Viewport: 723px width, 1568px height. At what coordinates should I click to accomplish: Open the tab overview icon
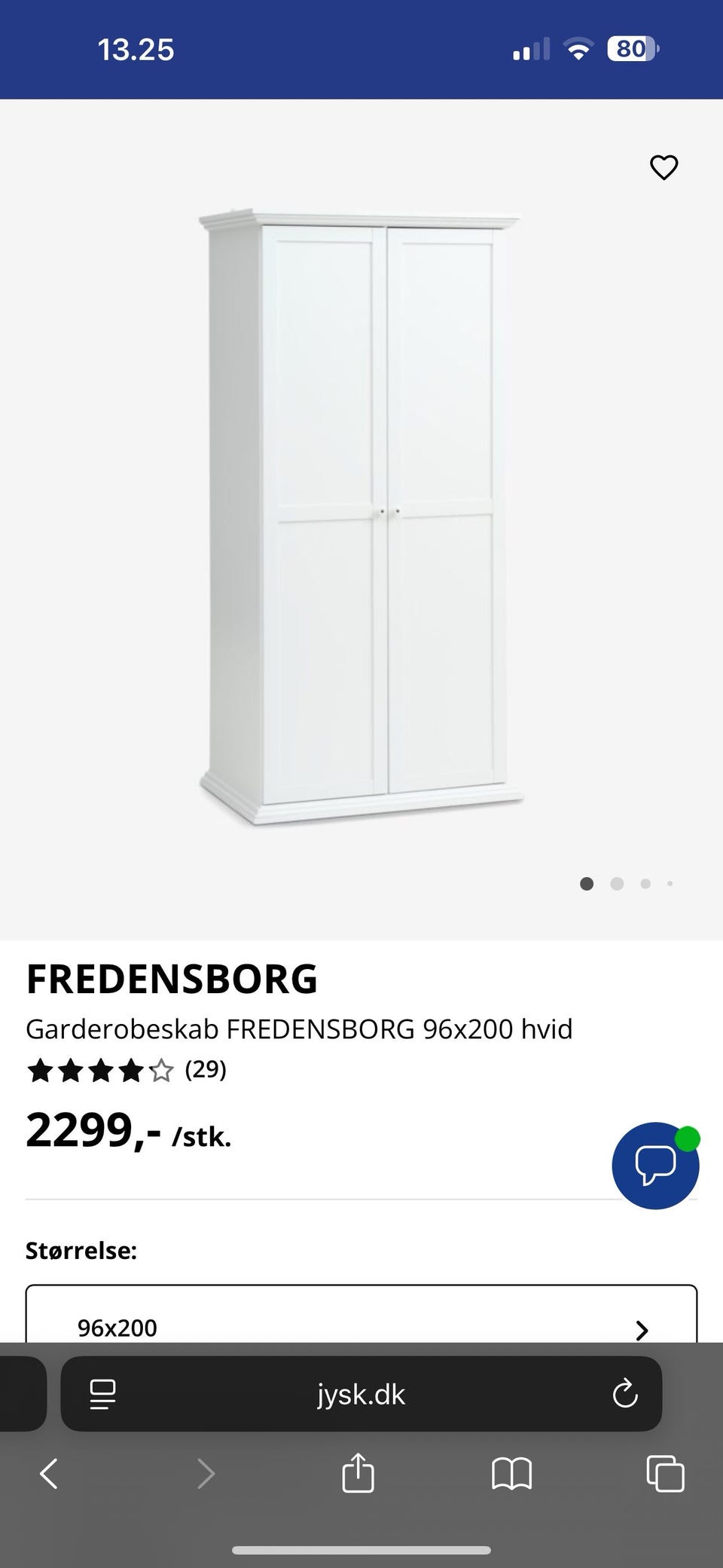(x=664, y=1474)
